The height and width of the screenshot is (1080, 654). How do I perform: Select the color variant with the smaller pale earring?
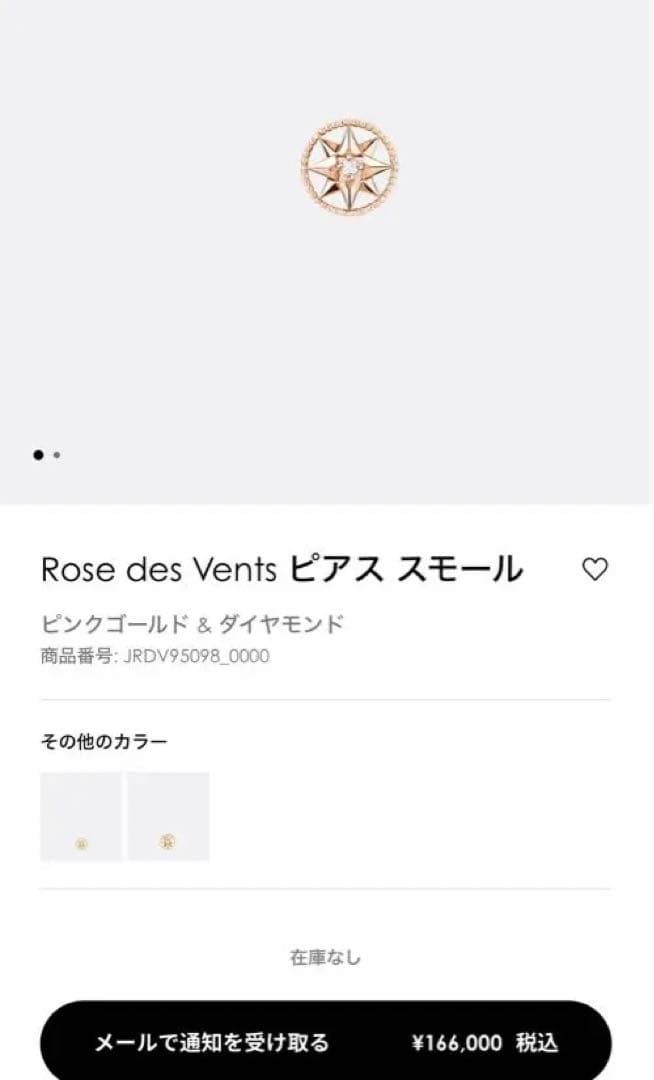81,817
